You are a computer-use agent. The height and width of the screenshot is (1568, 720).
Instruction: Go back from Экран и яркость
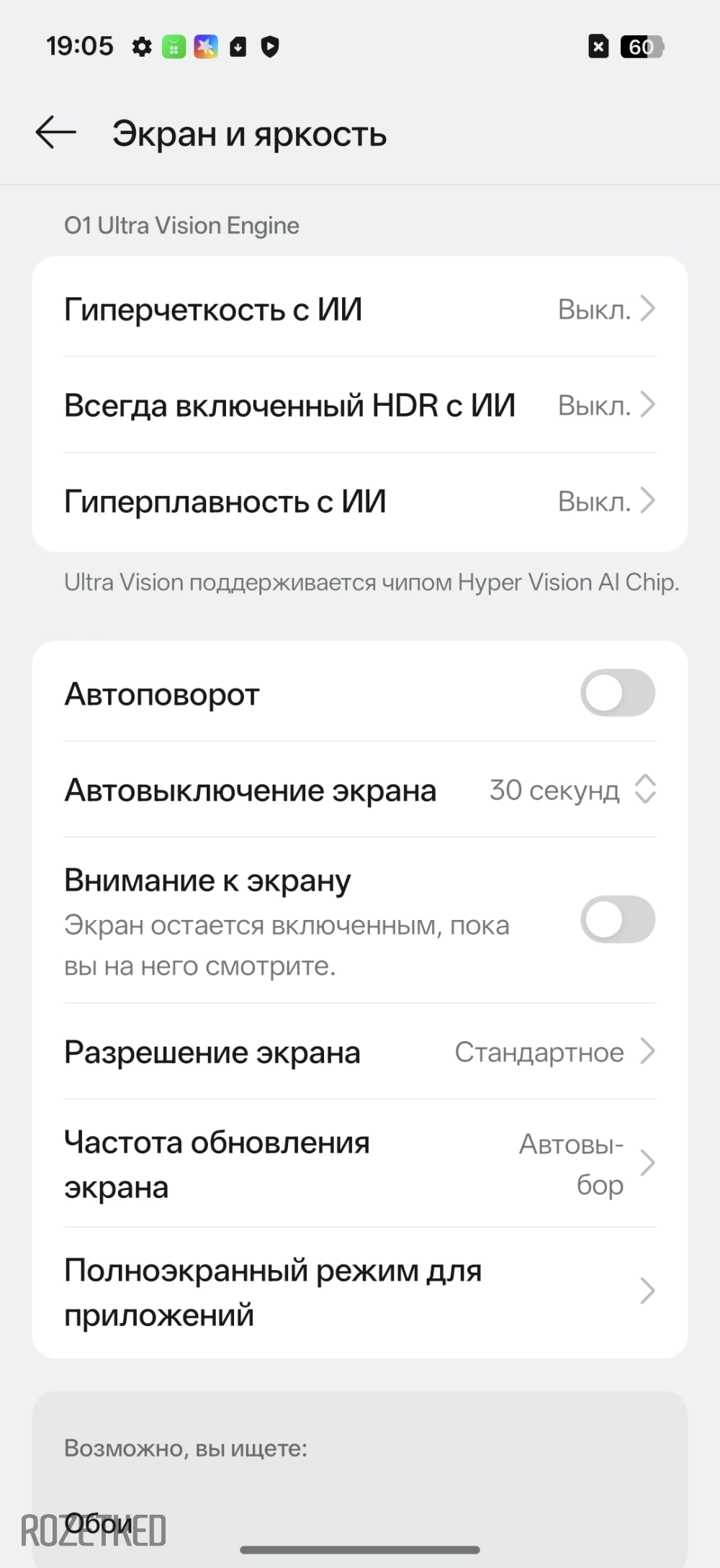click(56, 133)
